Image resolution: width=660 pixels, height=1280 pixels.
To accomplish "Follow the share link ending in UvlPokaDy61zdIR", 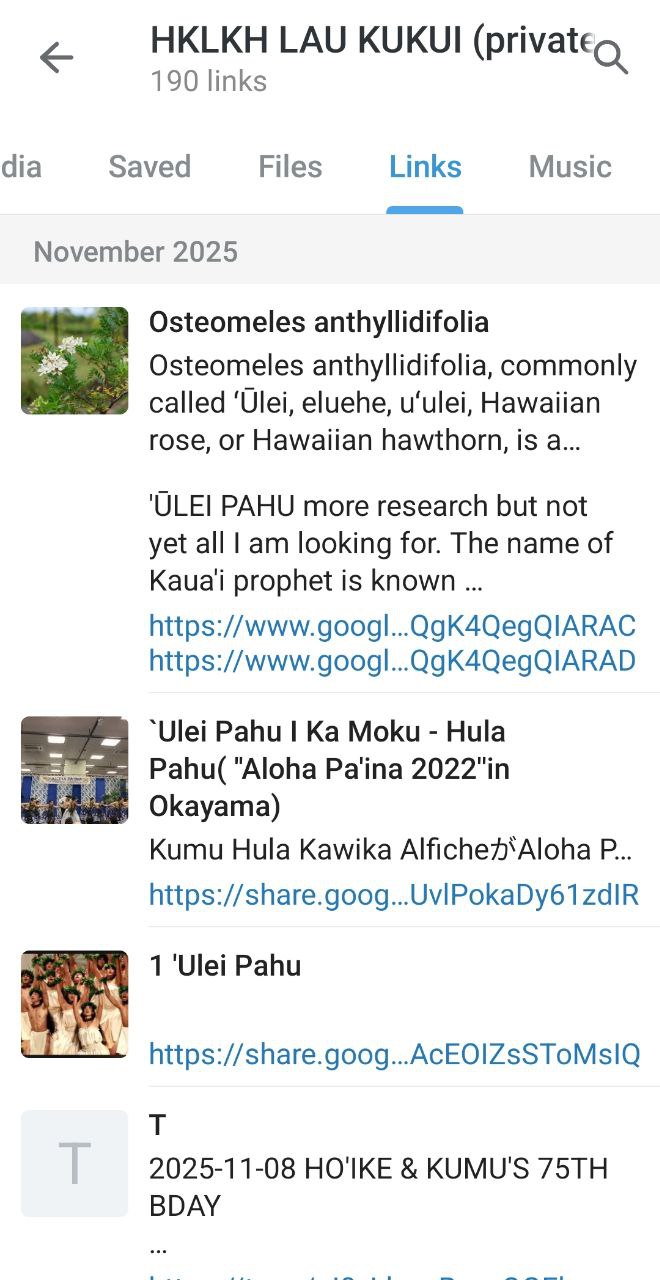I will (x=393, y=894).
